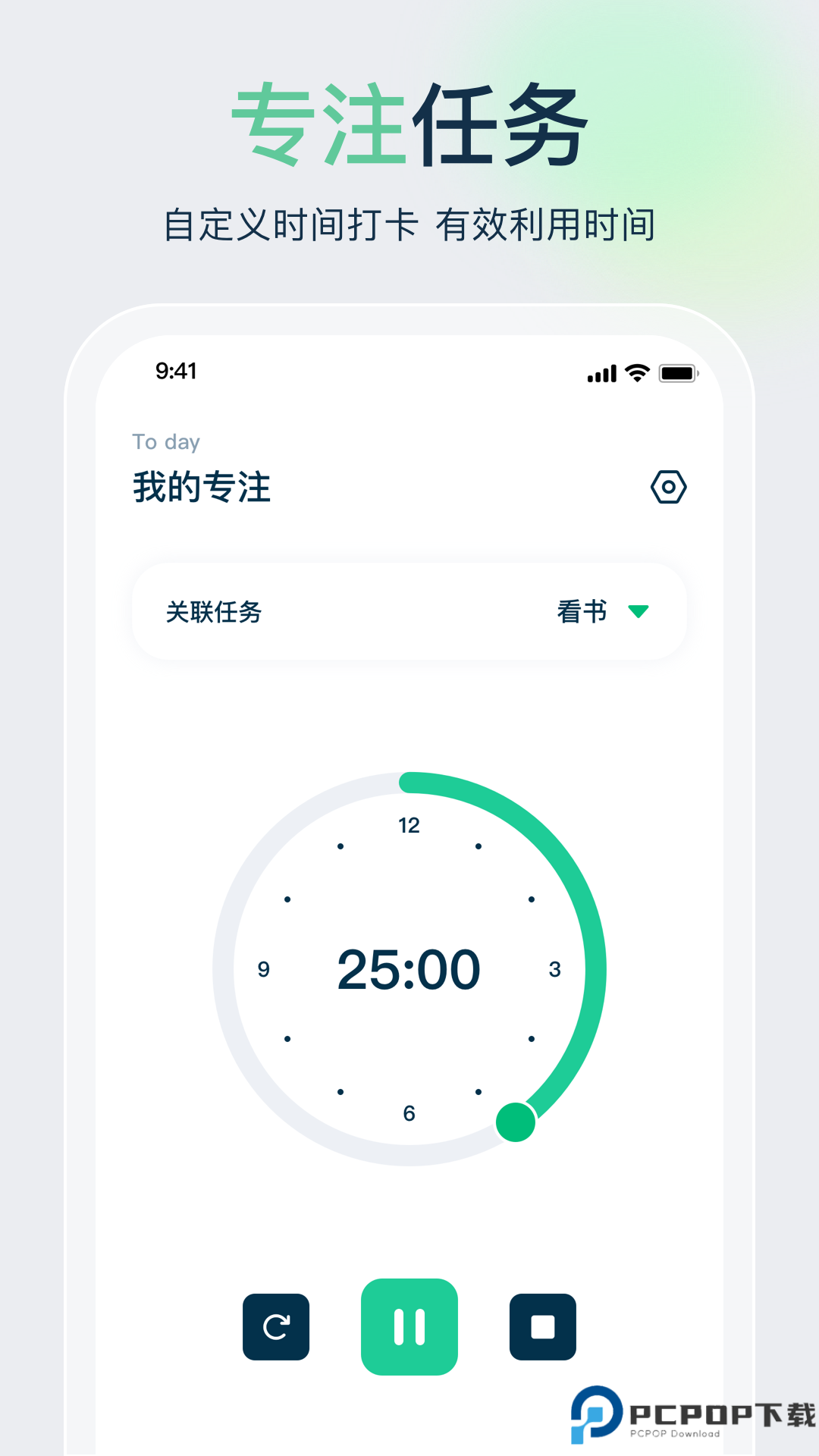Open the settings hexagon icon

670,488
